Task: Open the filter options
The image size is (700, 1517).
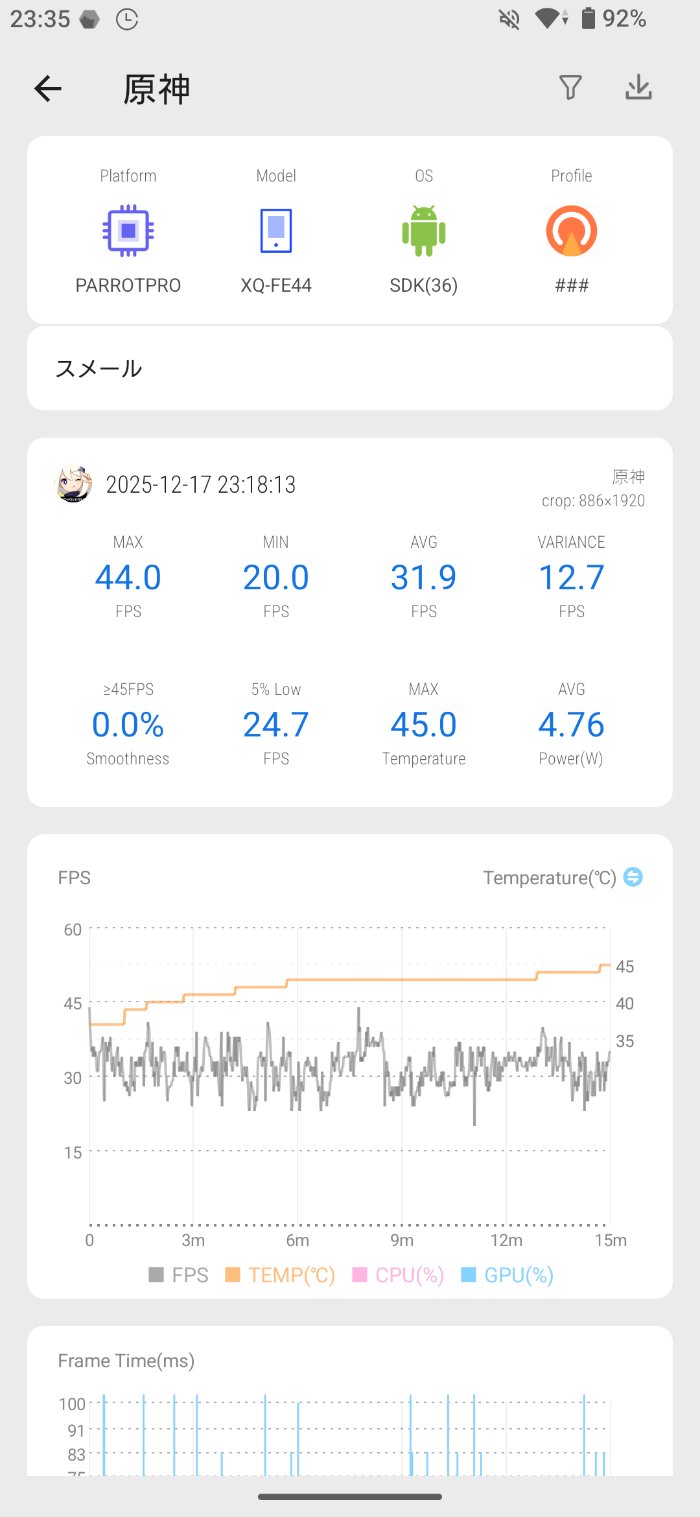Action: point(570,88)
